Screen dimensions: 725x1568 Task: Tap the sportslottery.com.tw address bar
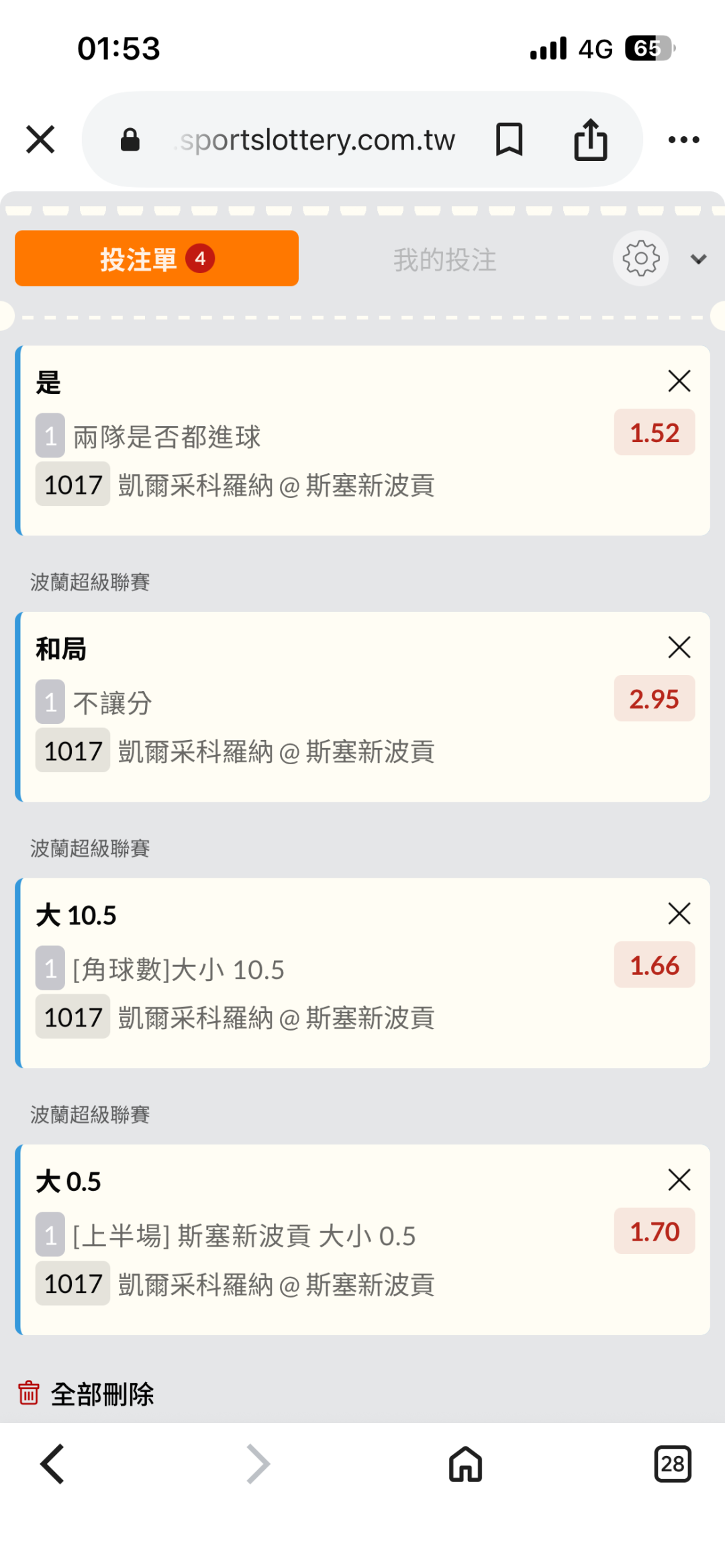[x=317, y=140]
